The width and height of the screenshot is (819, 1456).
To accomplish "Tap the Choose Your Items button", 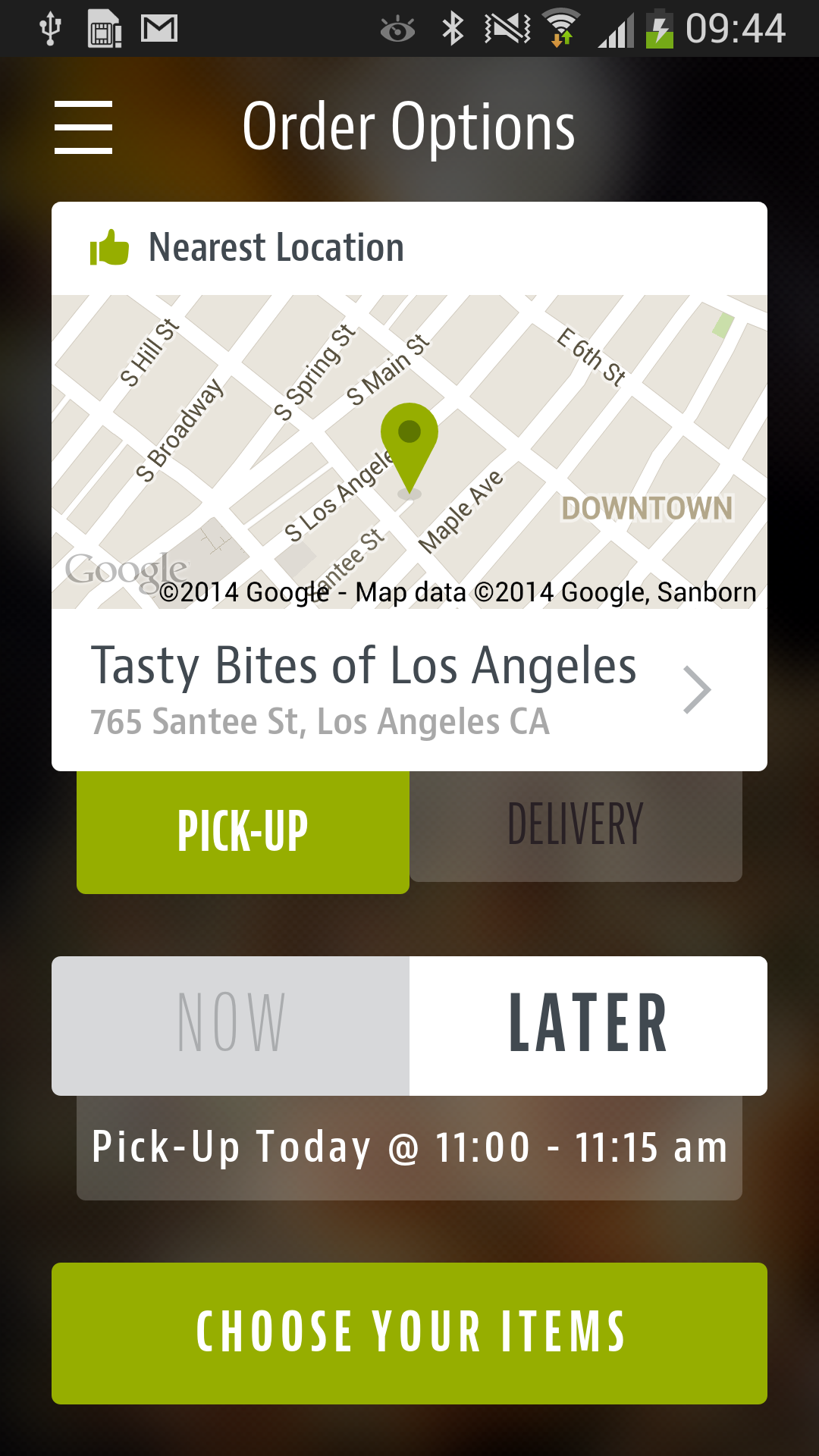I will coord(409,1333).
